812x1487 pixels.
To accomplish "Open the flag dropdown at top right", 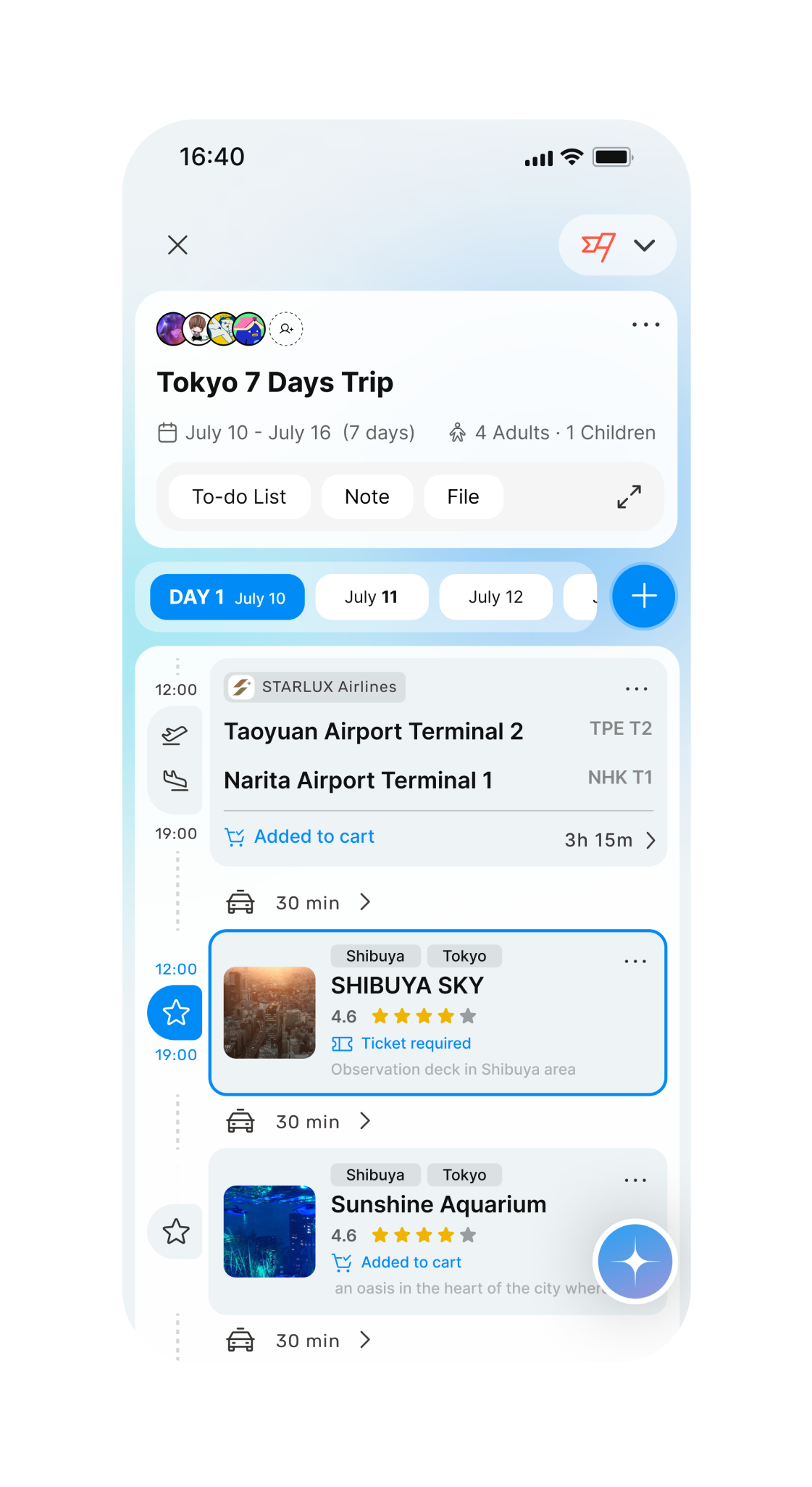I will point(617,246).
